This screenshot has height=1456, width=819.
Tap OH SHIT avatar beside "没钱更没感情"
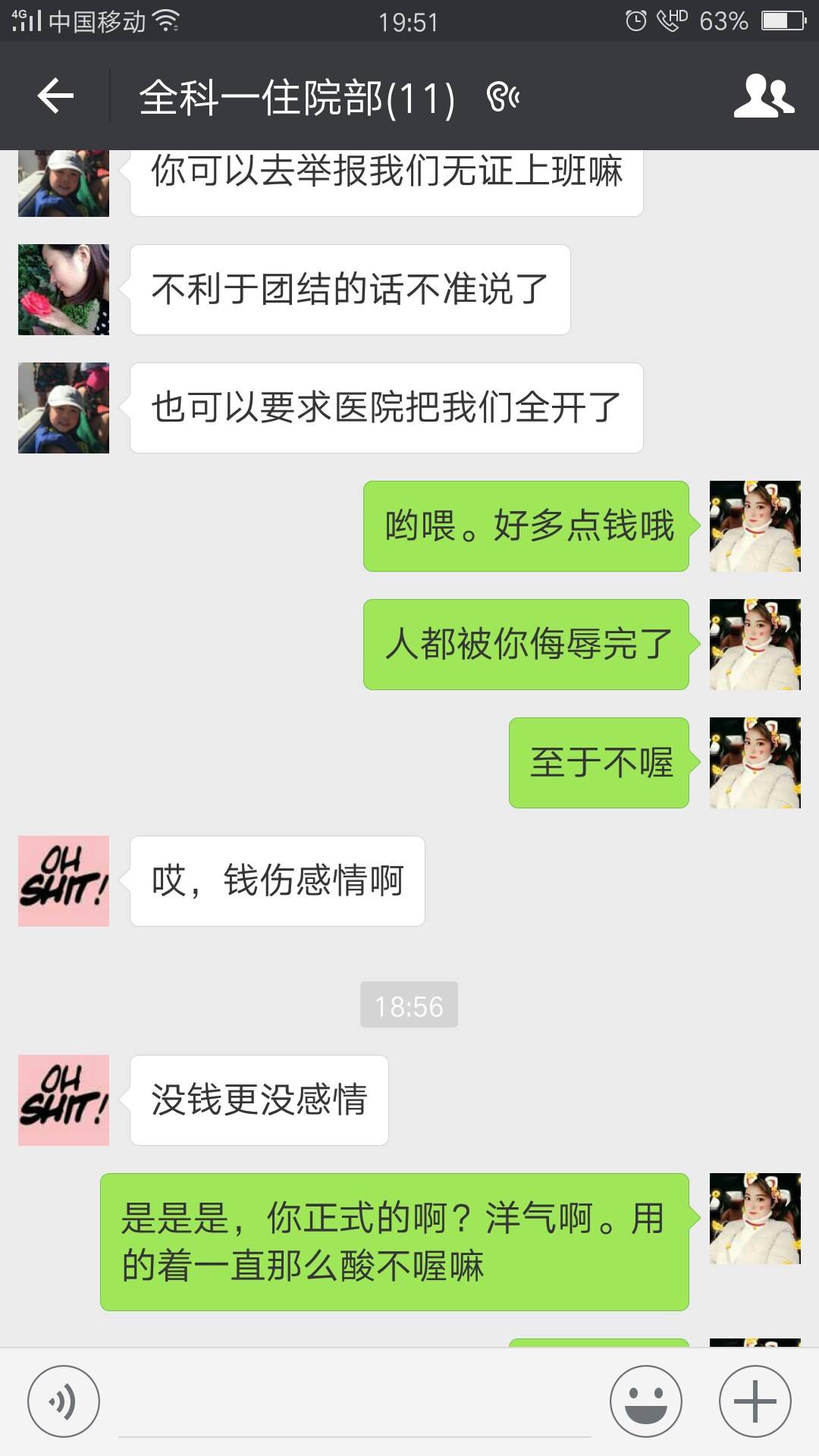click(64, 1100)
